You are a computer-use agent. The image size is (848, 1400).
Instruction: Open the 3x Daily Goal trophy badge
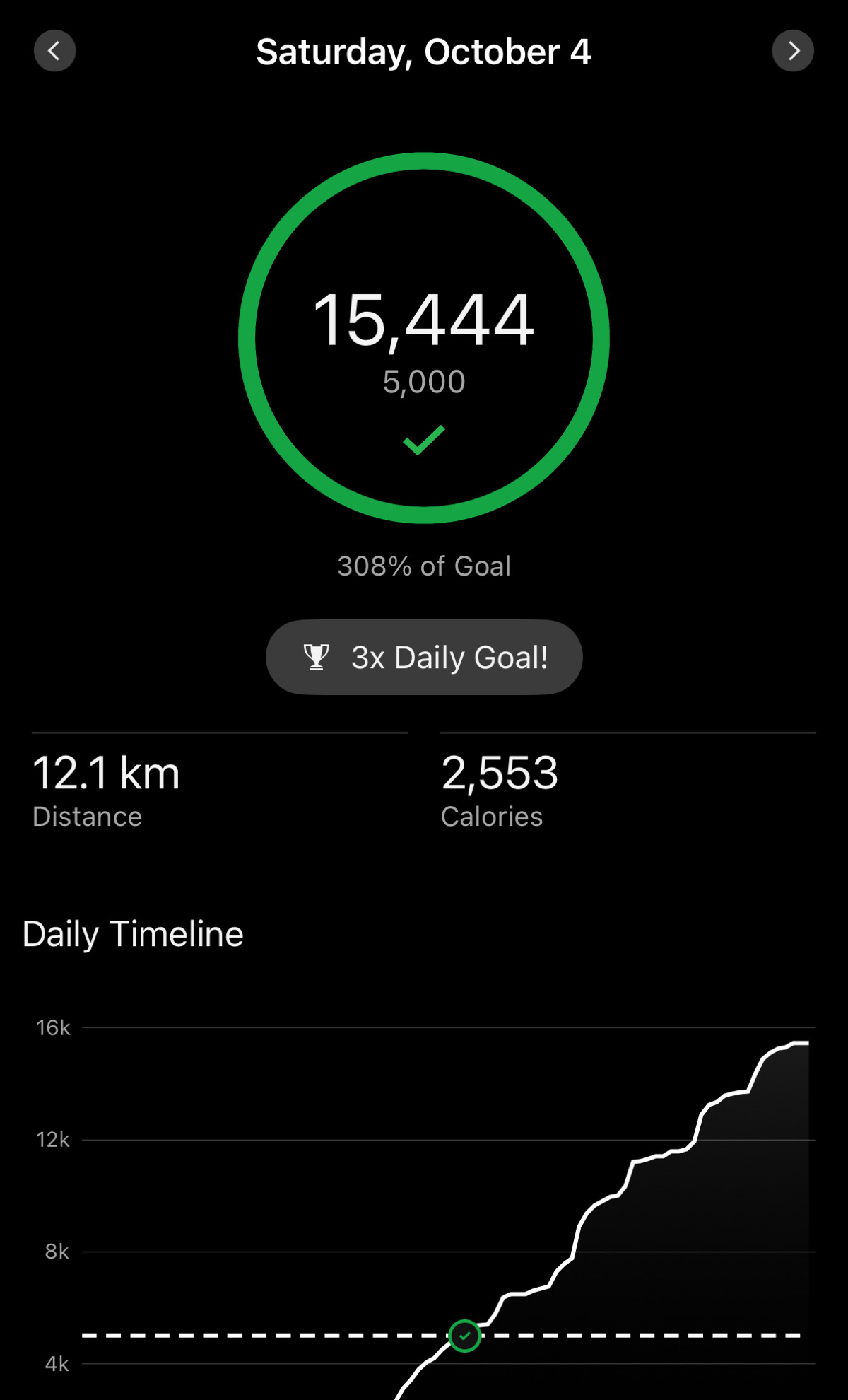click(424, 658)
